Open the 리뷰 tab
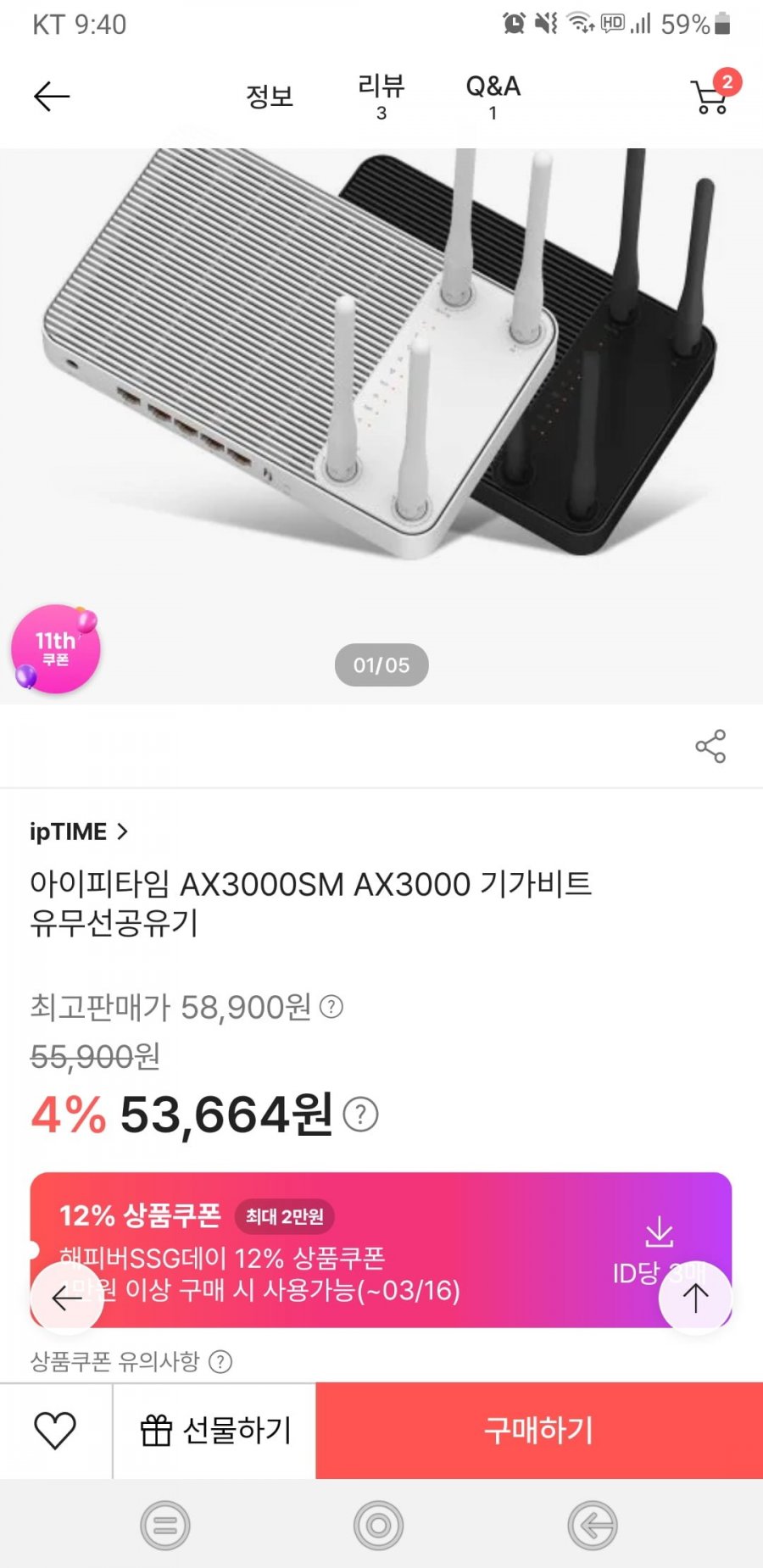The width and height of the screenshot is (763, 1568). point(381,96)
